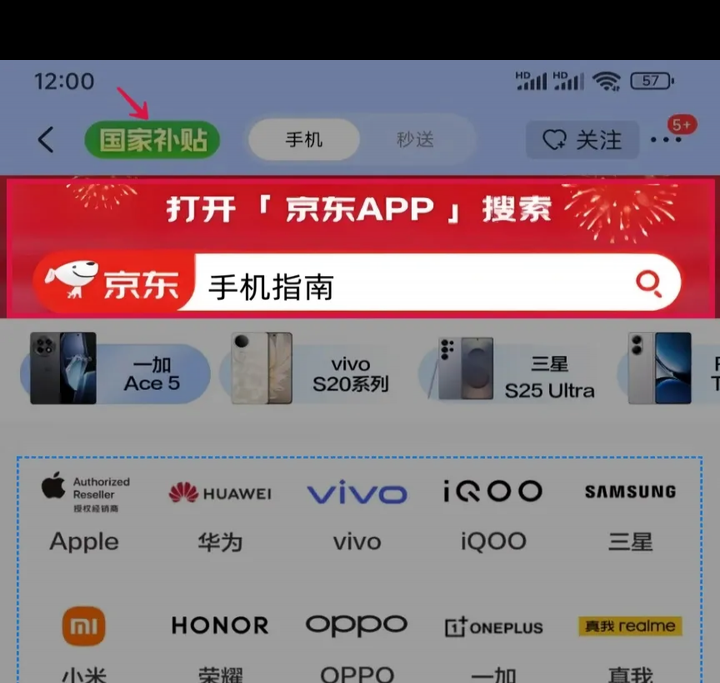The image size is (720, 683).
Task: Select the 华为 Huawei brand tile
Action: [x=220, y=514]
